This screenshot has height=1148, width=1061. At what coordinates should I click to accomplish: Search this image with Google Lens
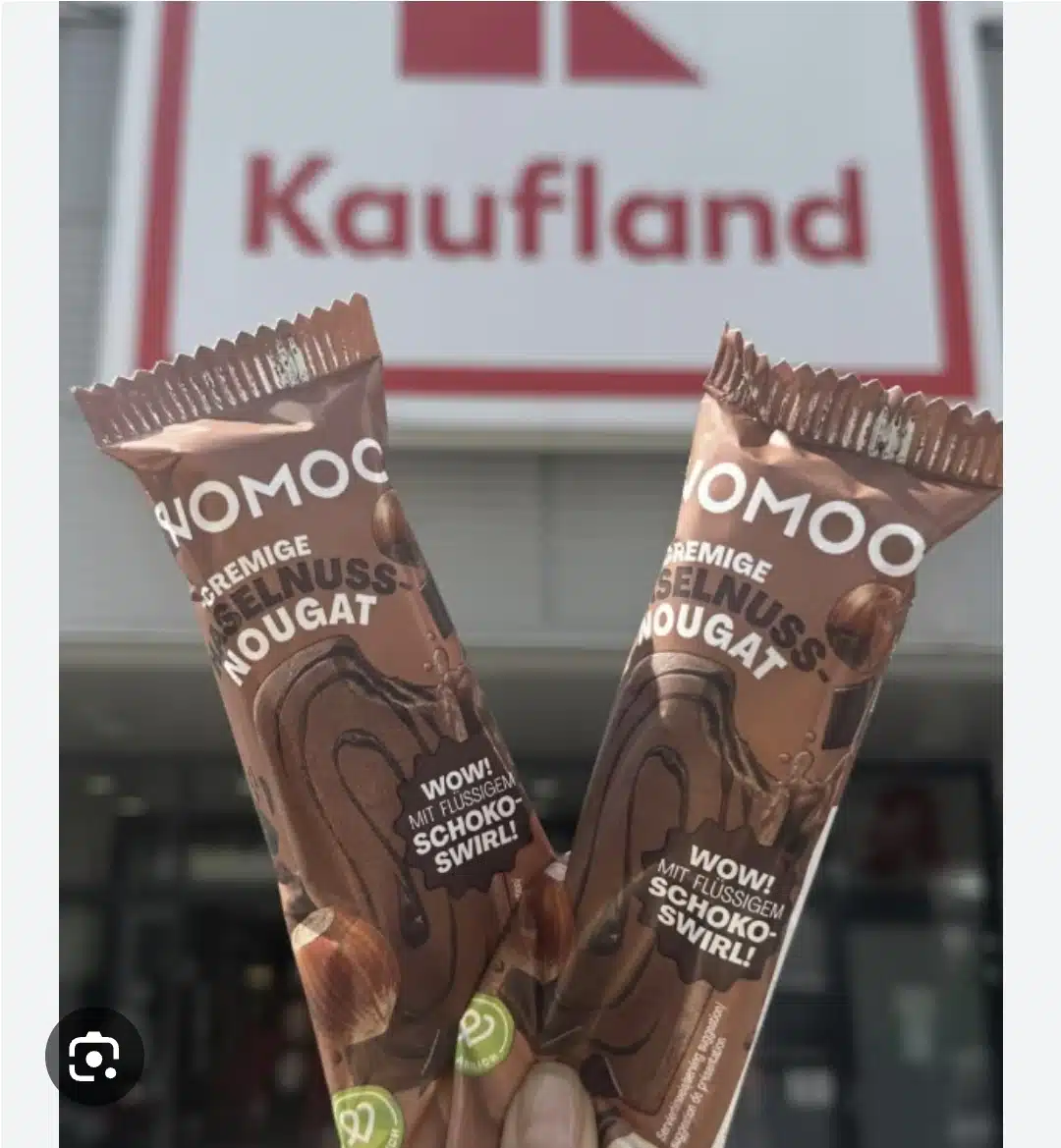tap(94, 1057)
